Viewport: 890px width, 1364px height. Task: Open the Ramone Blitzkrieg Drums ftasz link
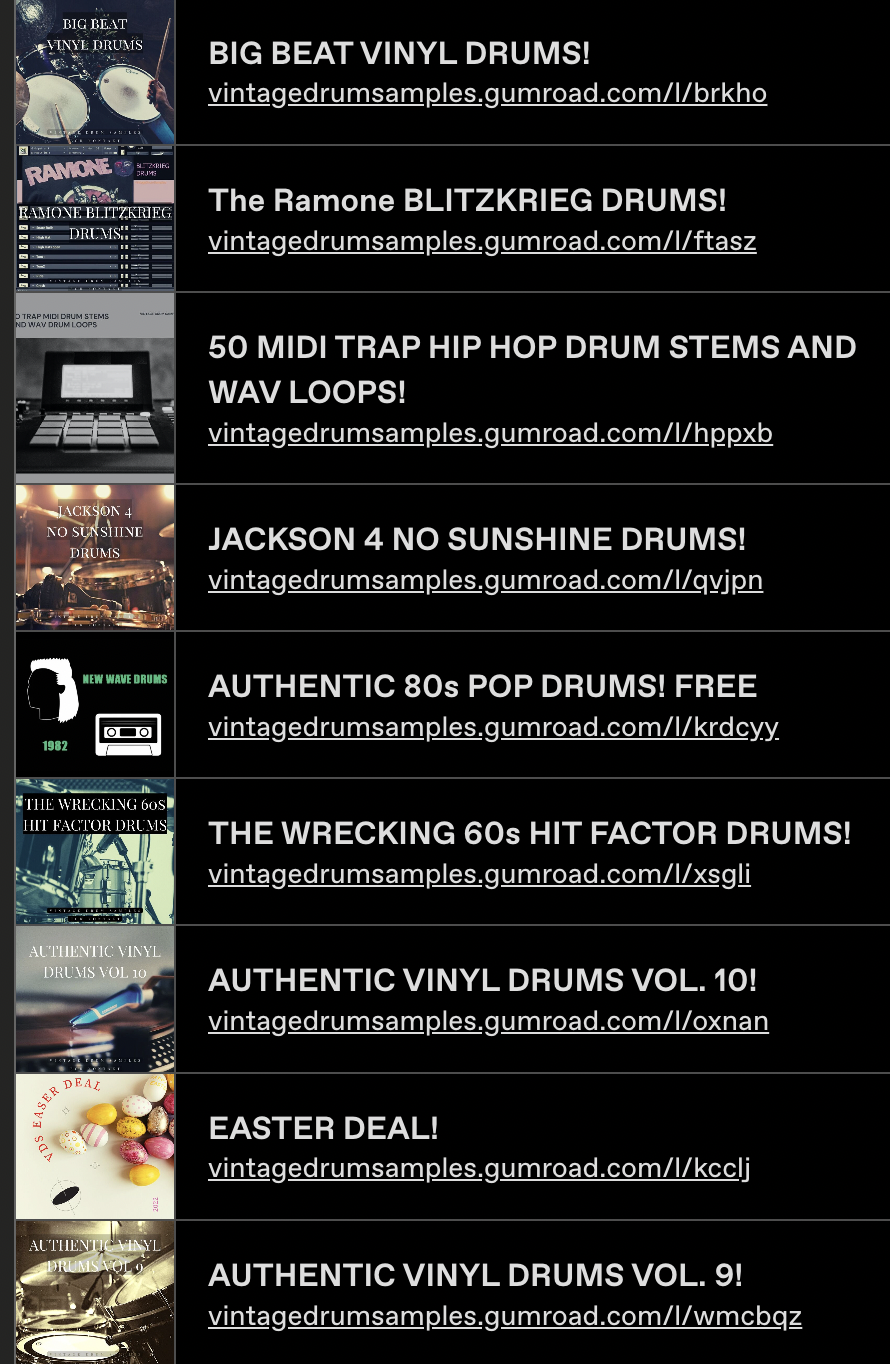coord(482,241)
